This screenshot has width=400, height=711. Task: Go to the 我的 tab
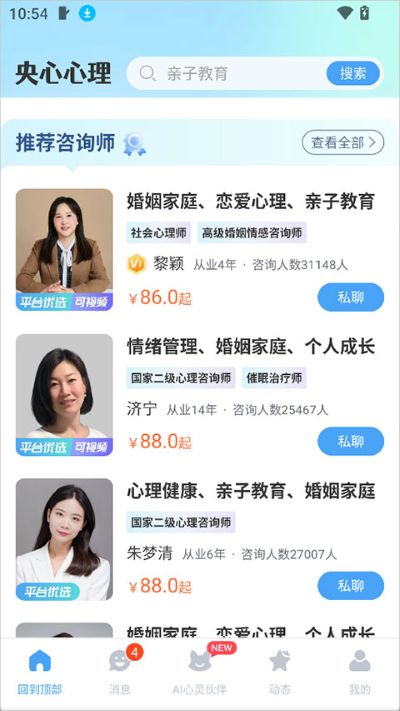(360, 673)
